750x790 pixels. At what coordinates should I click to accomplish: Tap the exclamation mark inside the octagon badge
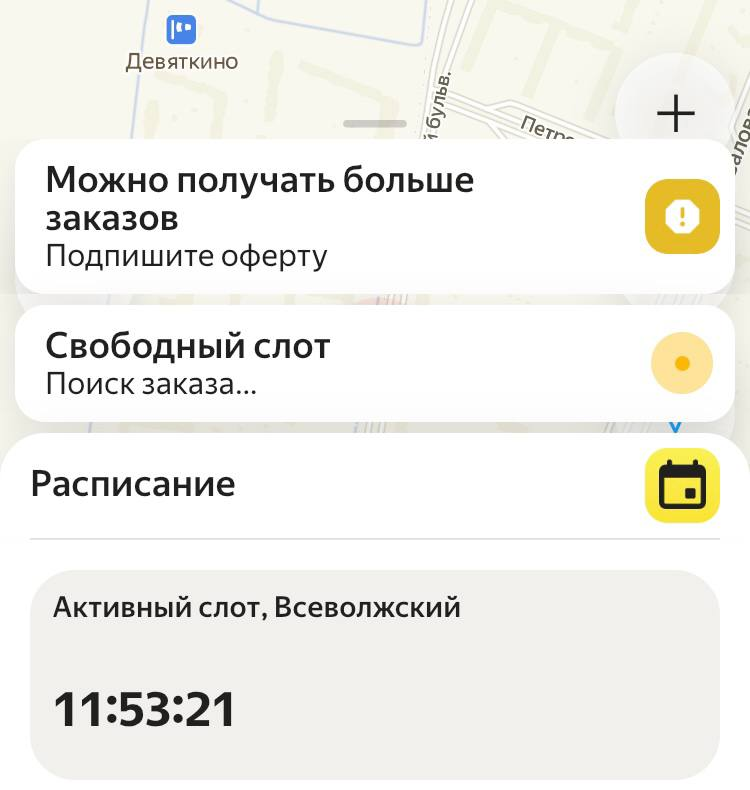pyautogui.click(x=682, y=214)
